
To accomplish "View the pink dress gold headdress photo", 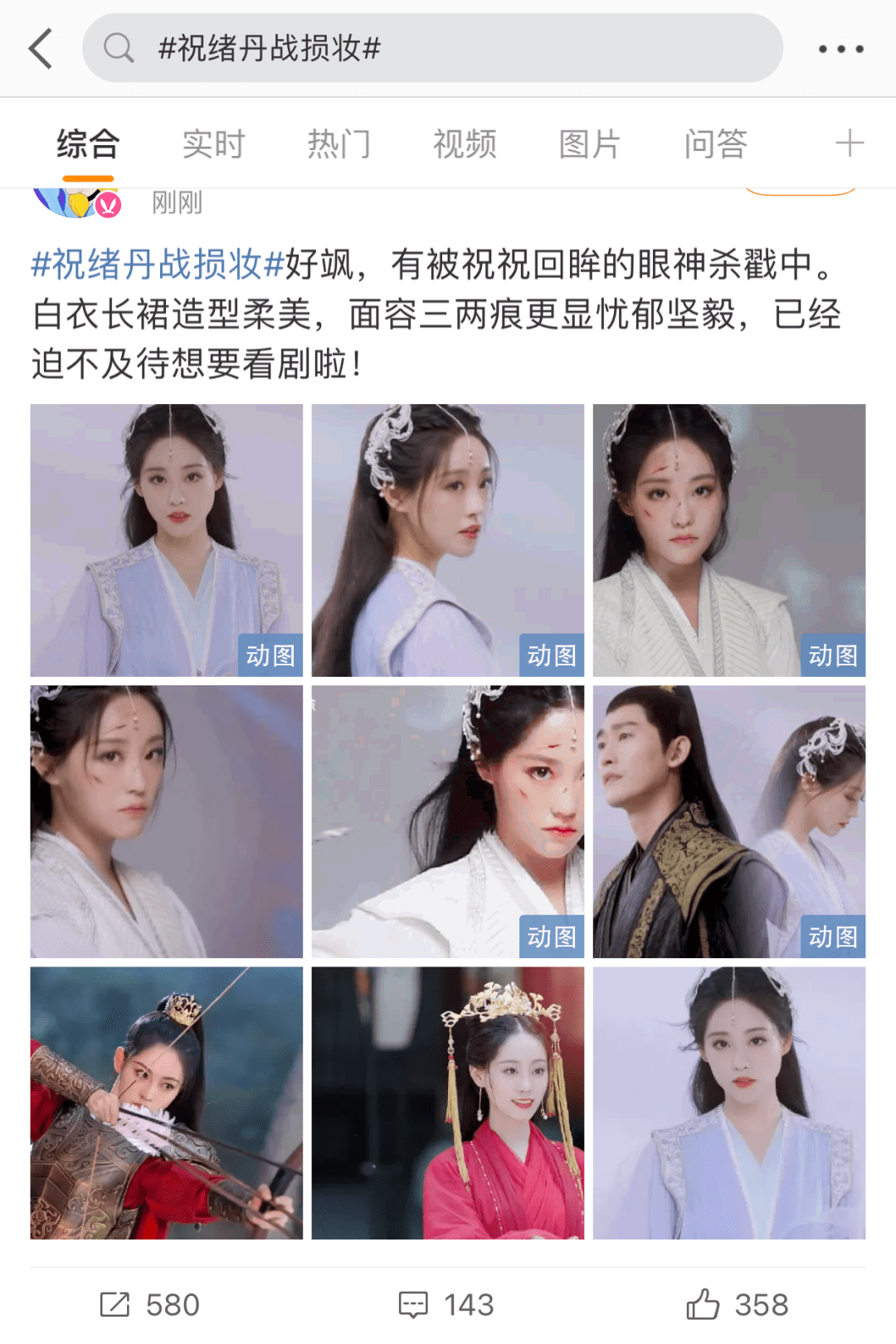I will [447, 1103].
